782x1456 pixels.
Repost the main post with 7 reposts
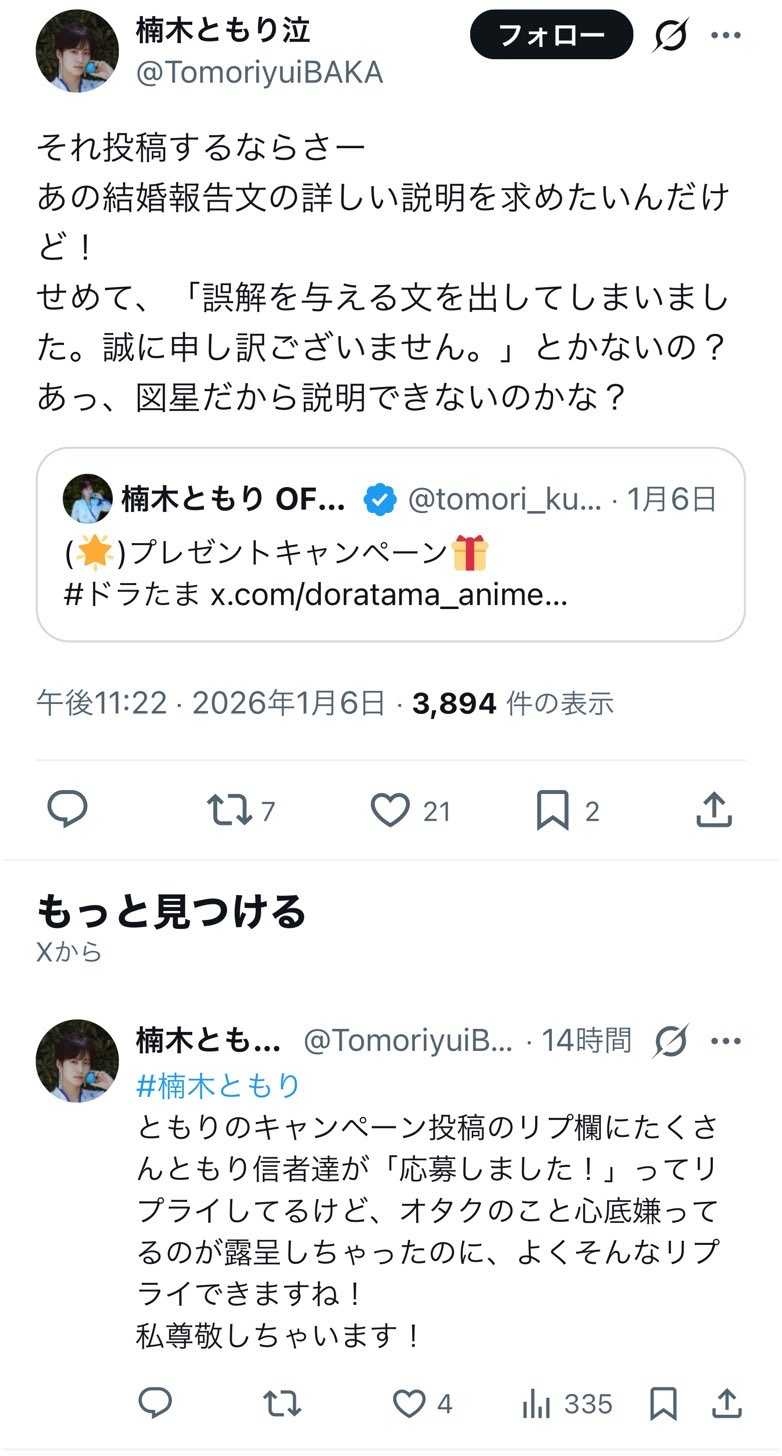(229, 810)
